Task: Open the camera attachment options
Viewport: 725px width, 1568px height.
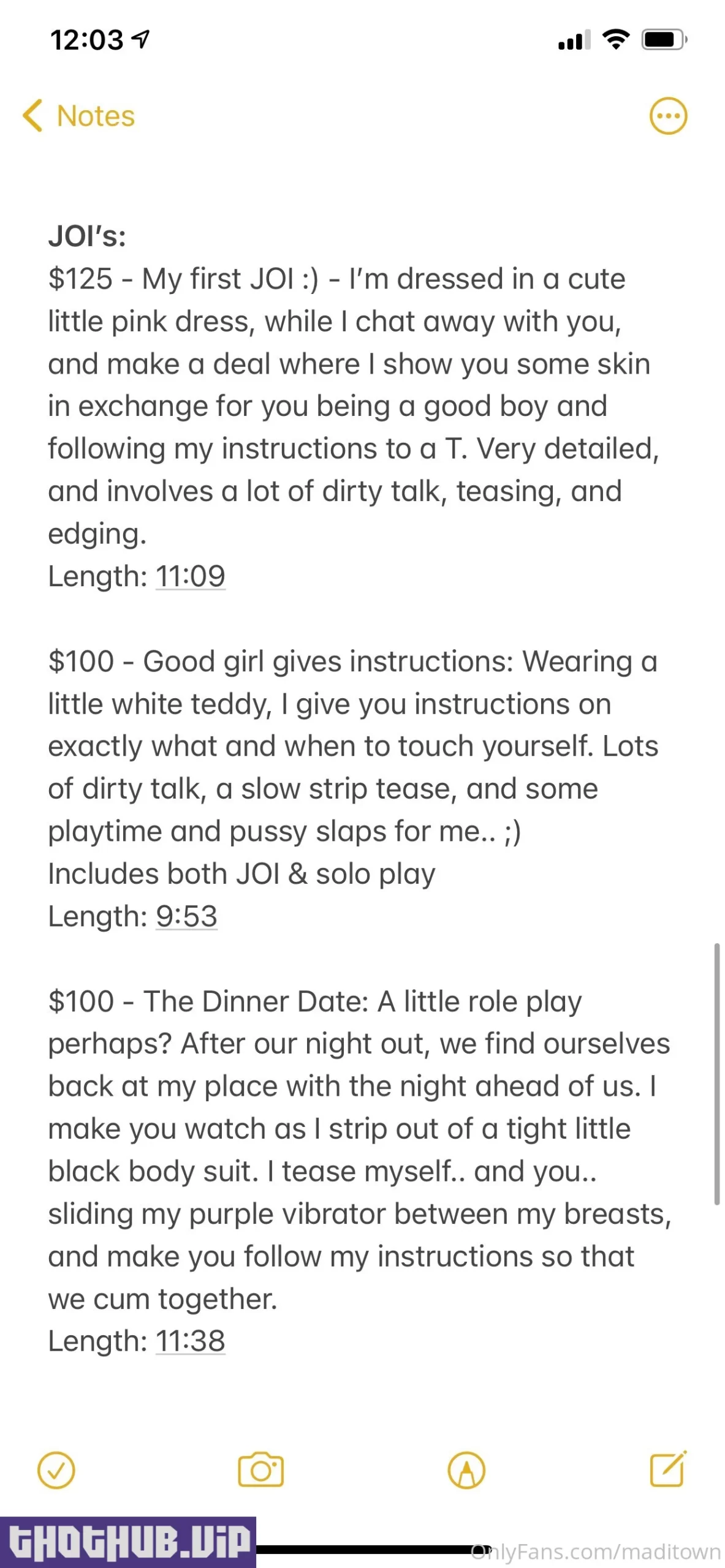Action: click(260, 1470)
